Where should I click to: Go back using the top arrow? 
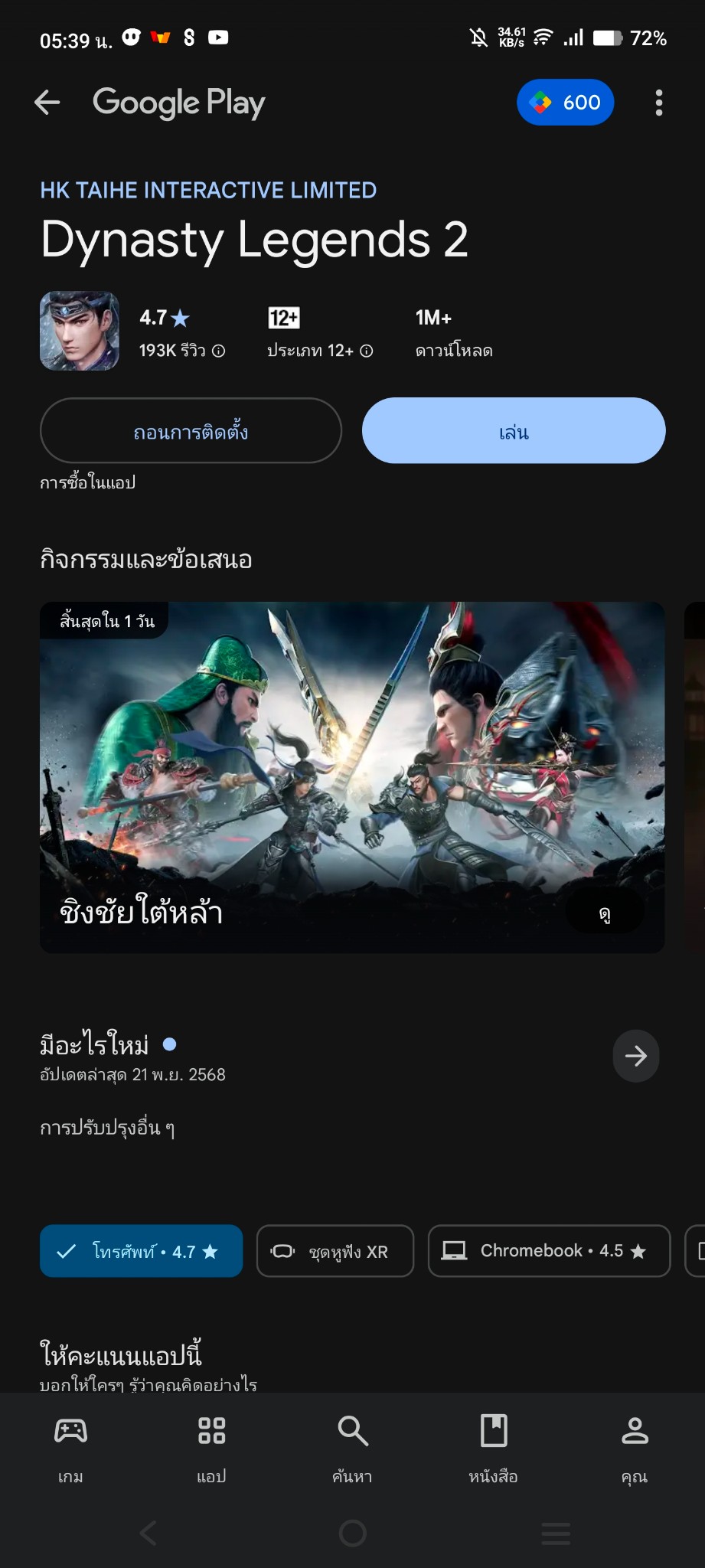[x=47, y=103]
